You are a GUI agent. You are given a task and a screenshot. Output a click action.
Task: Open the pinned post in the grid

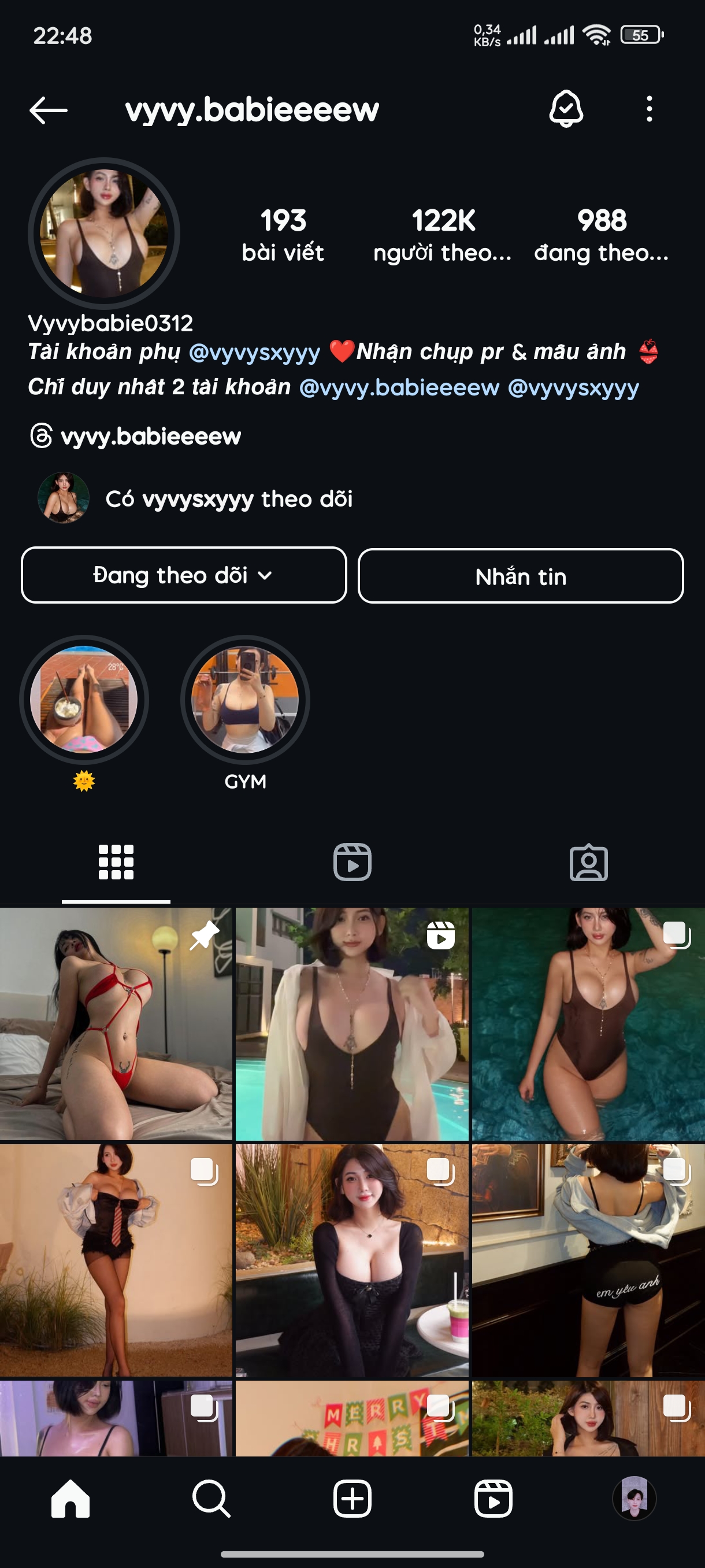click(116, 1024)
